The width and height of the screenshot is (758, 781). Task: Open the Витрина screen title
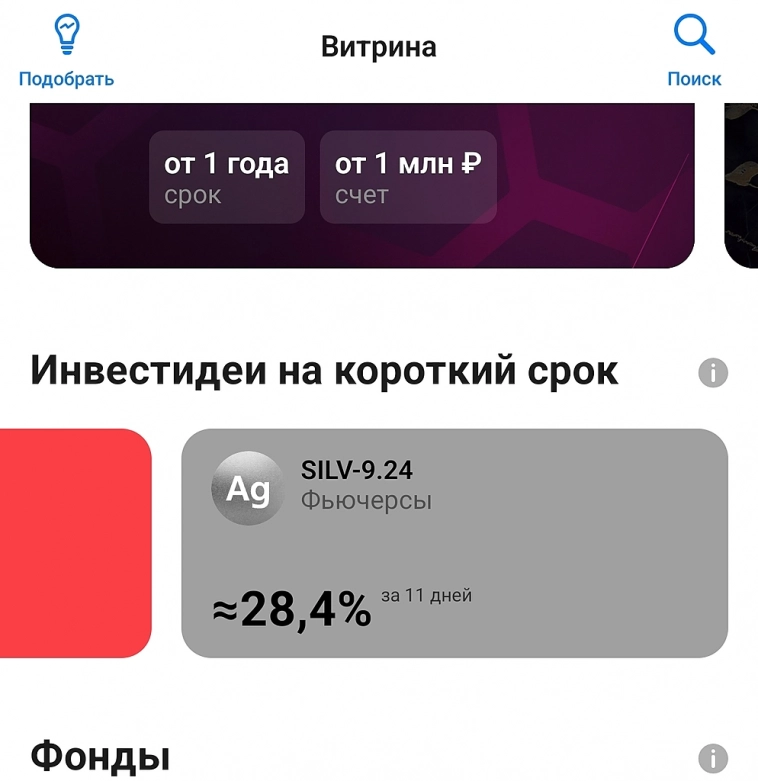pos(378,44)
